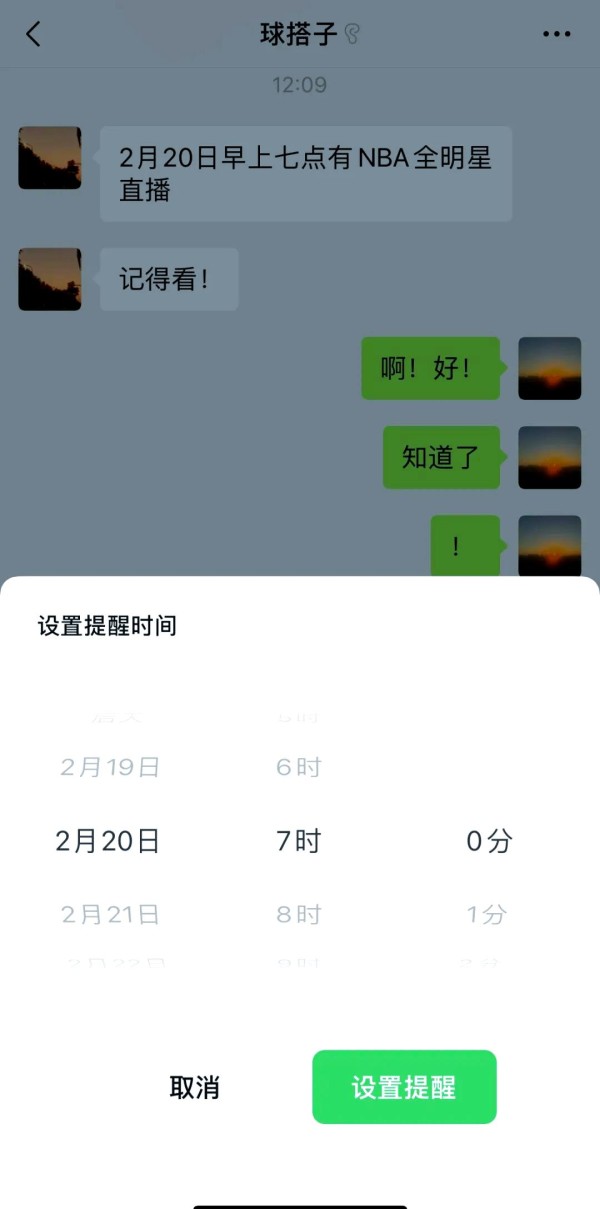The height and width of the screenshot is (1209, 600).
Task: Select 2月21日 in the date picker
Action: click(x=110, y=914)
